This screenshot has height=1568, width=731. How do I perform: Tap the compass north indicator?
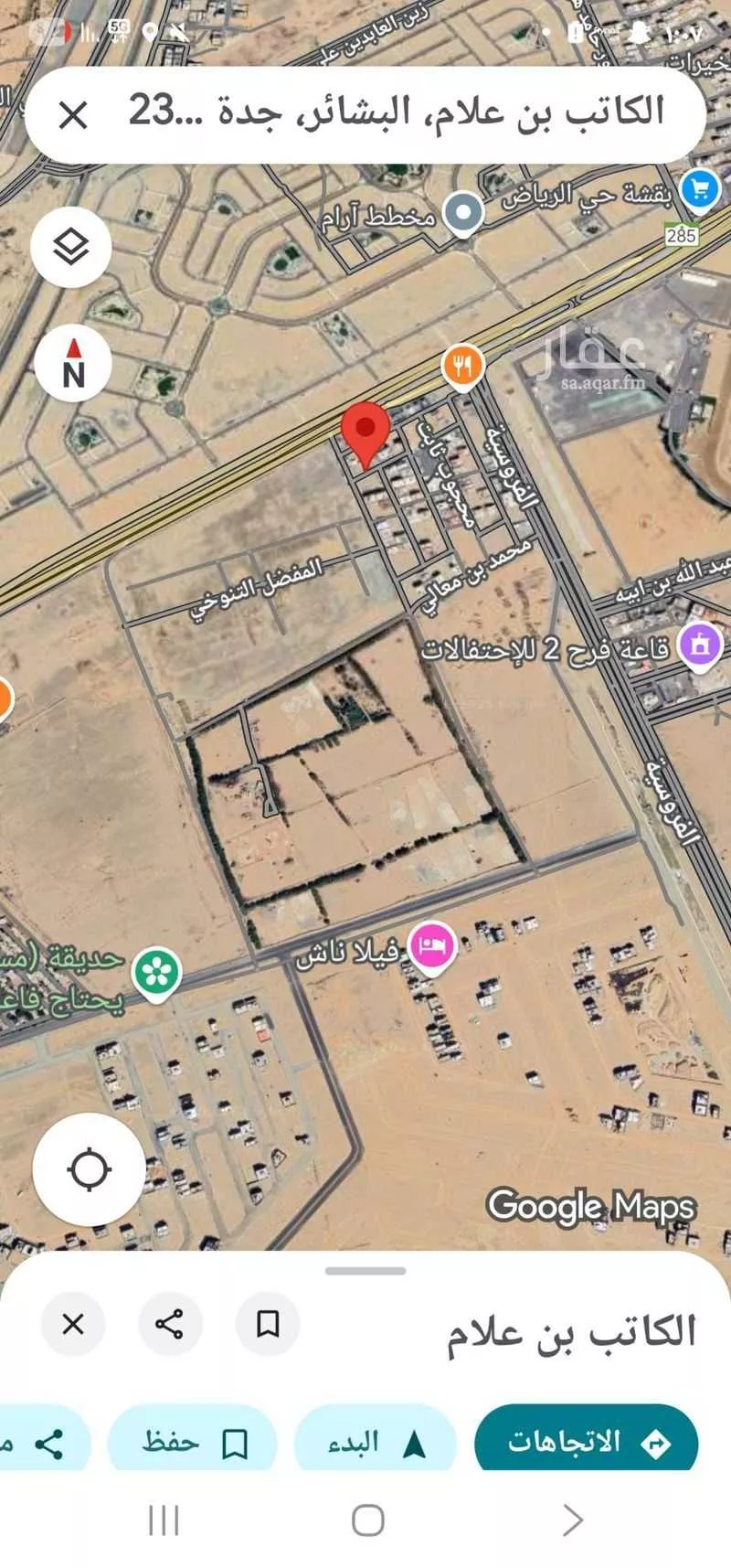tap(73, 363)
